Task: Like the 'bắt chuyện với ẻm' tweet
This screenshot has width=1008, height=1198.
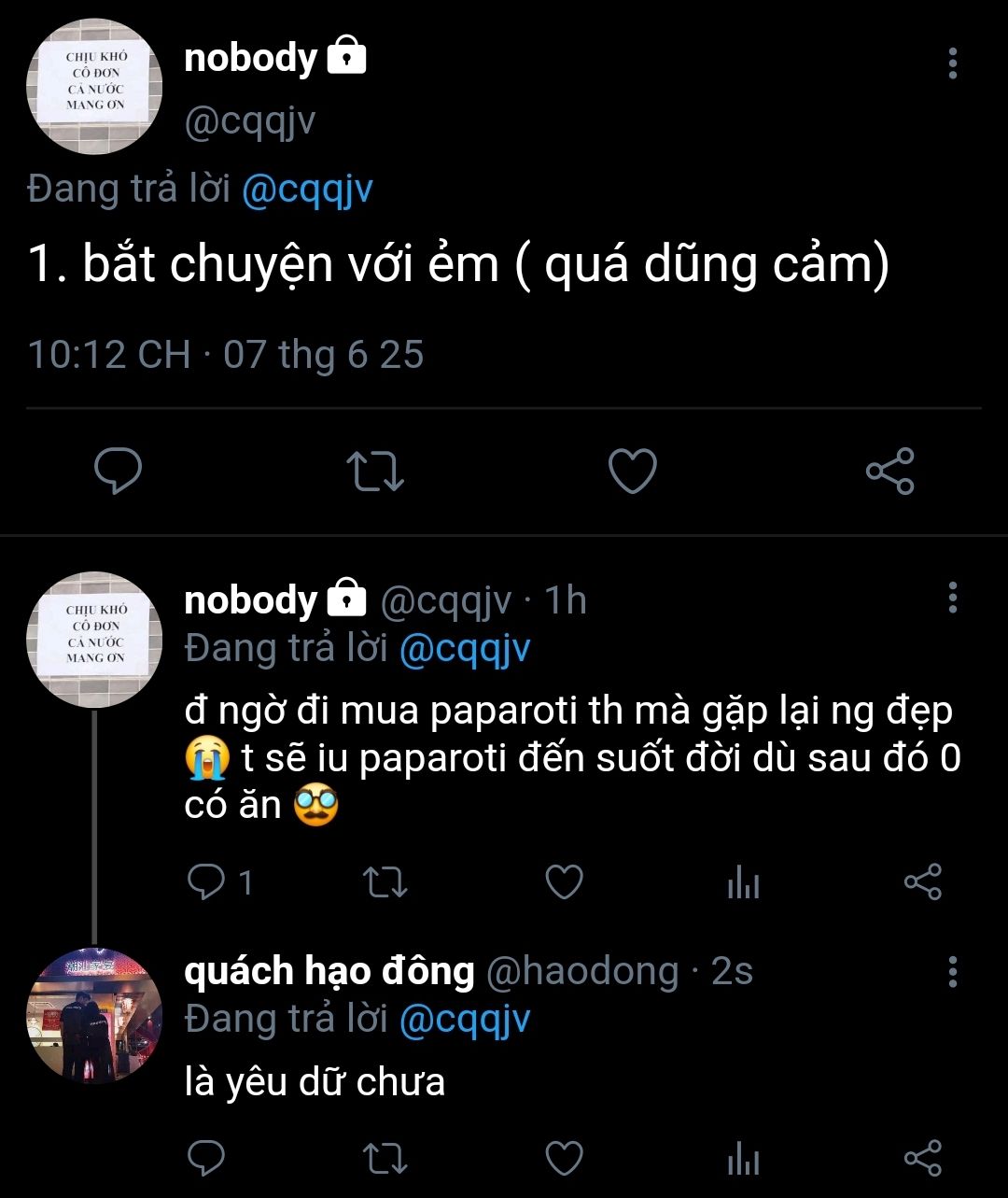Action: (x=633, y=471)
